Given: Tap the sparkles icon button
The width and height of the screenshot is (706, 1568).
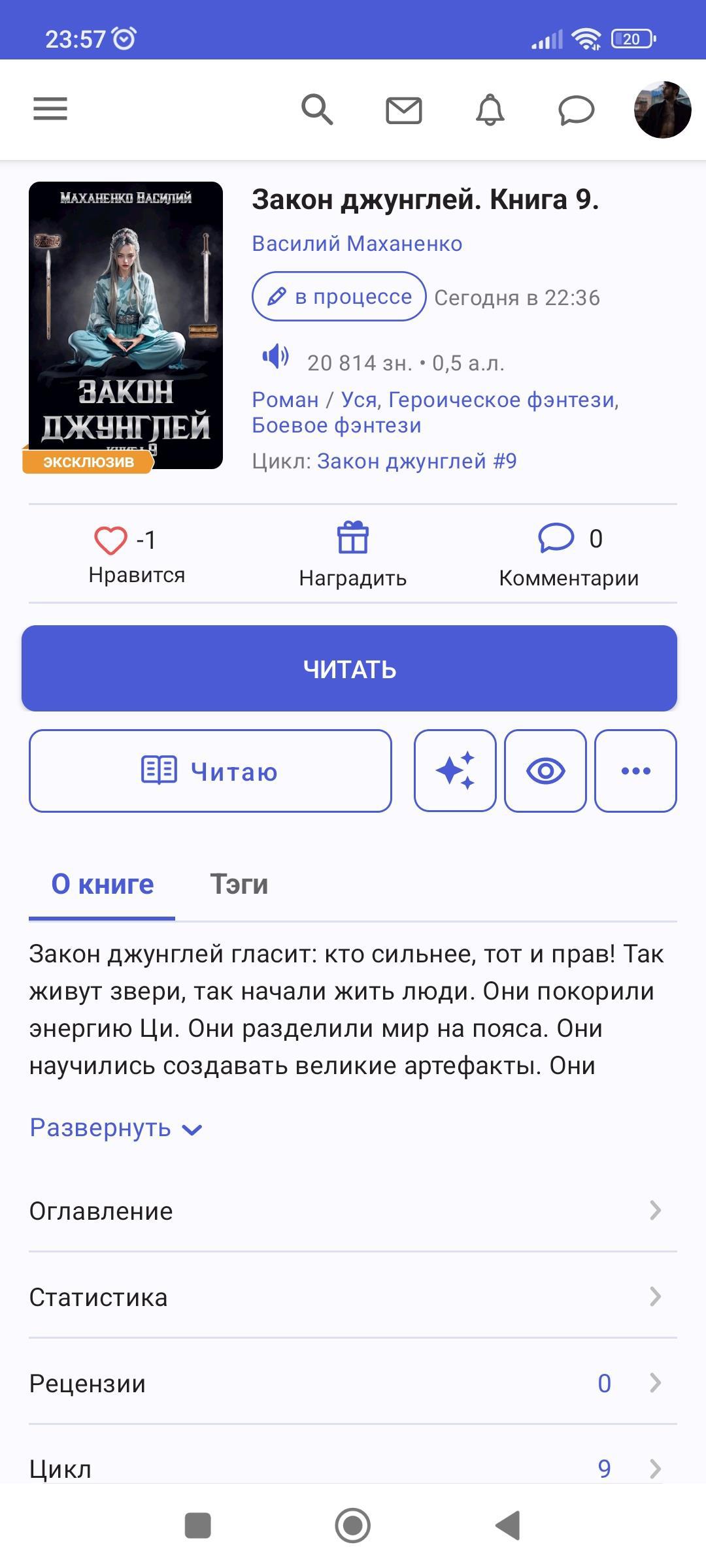Looking at the screenshot, I should (x=455, y=771).
